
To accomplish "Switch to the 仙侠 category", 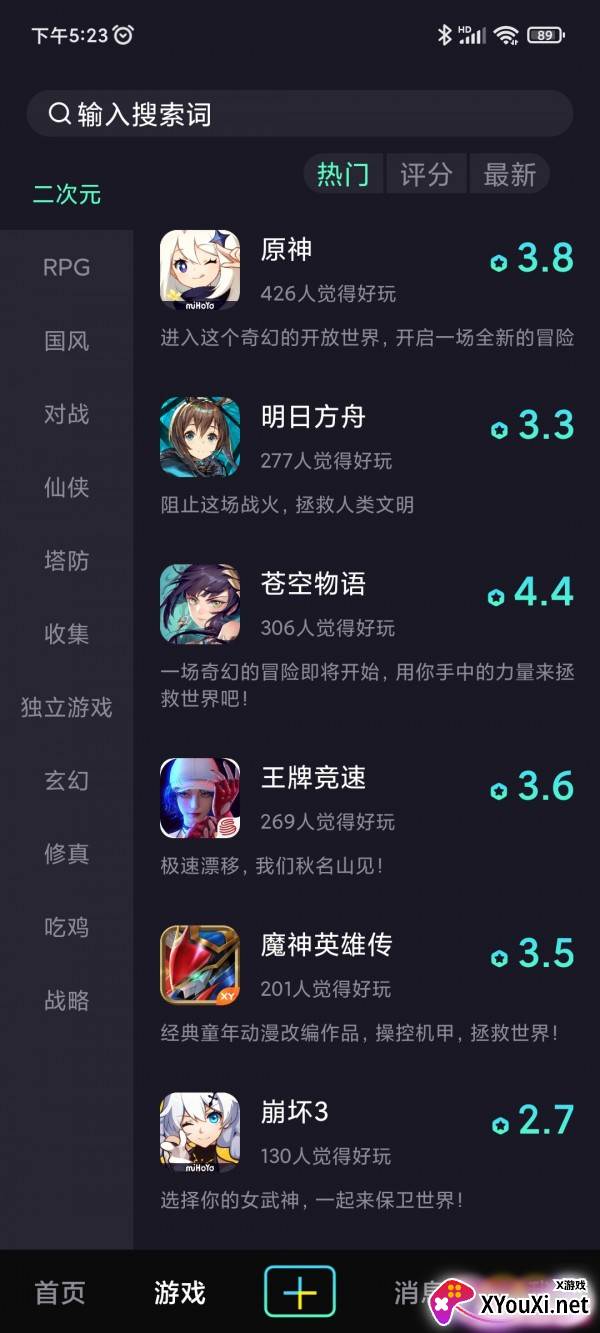I will pos(66,487).
